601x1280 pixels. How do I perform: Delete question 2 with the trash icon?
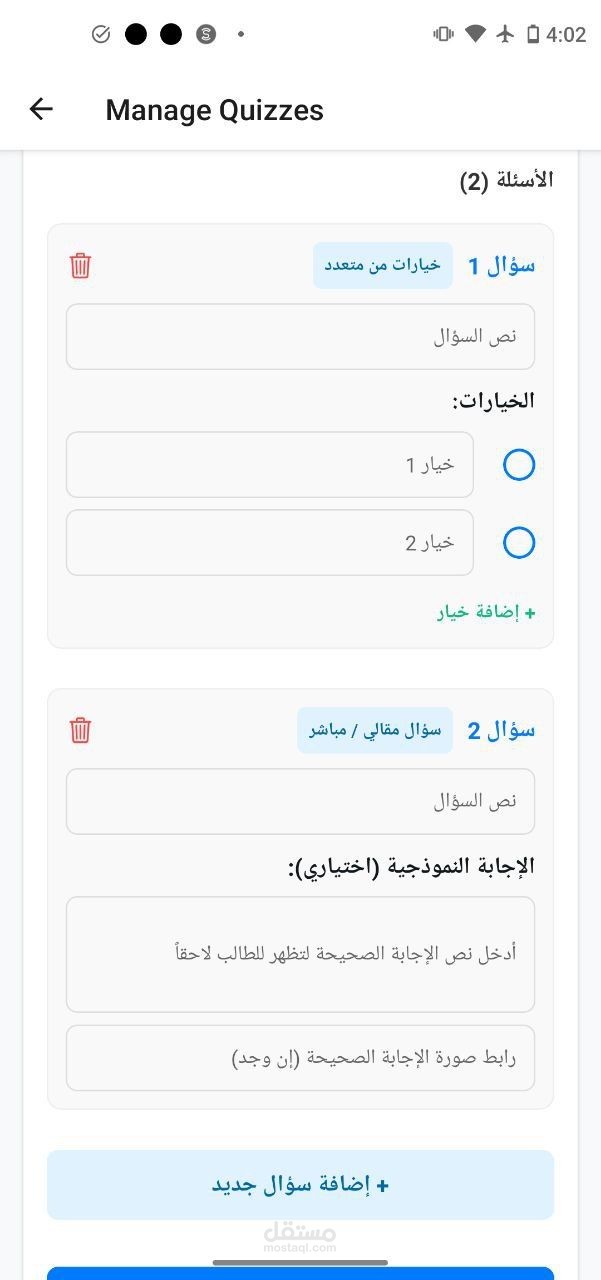[81, 730]
